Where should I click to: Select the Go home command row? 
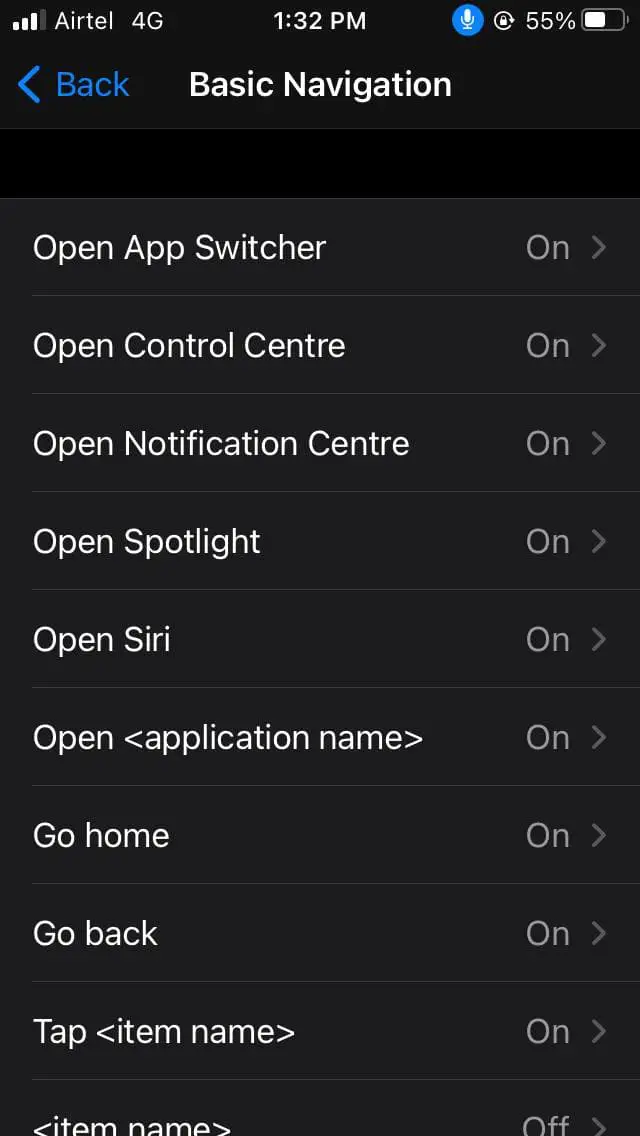coord(320,835)
